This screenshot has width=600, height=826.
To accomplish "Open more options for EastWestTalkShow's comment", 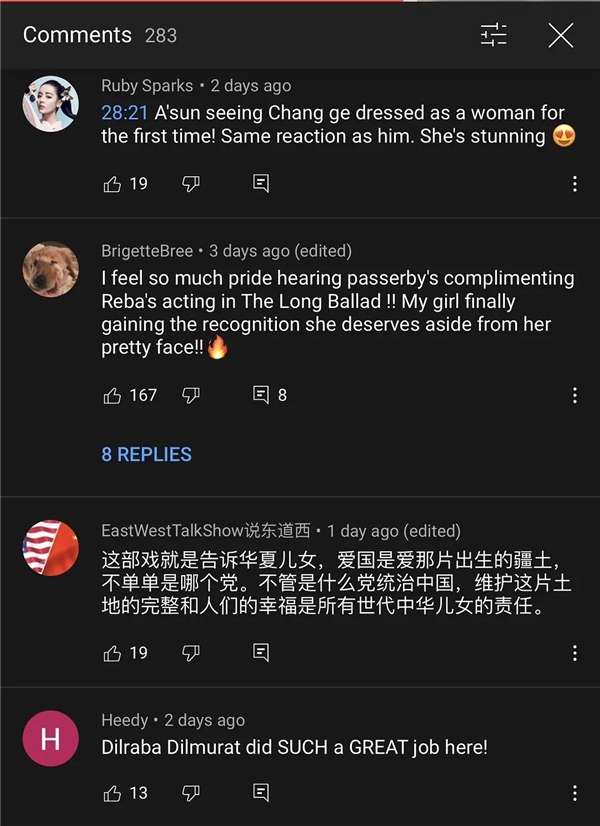I will click(574, 654).
